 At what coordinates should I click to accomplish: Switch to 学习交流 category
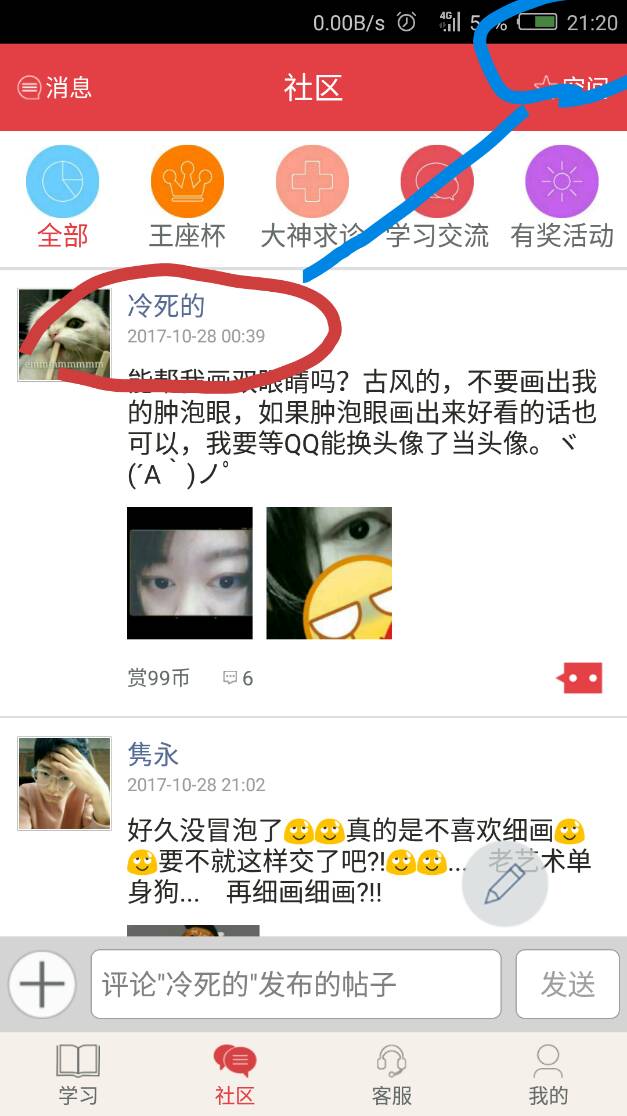pos(437,199)
